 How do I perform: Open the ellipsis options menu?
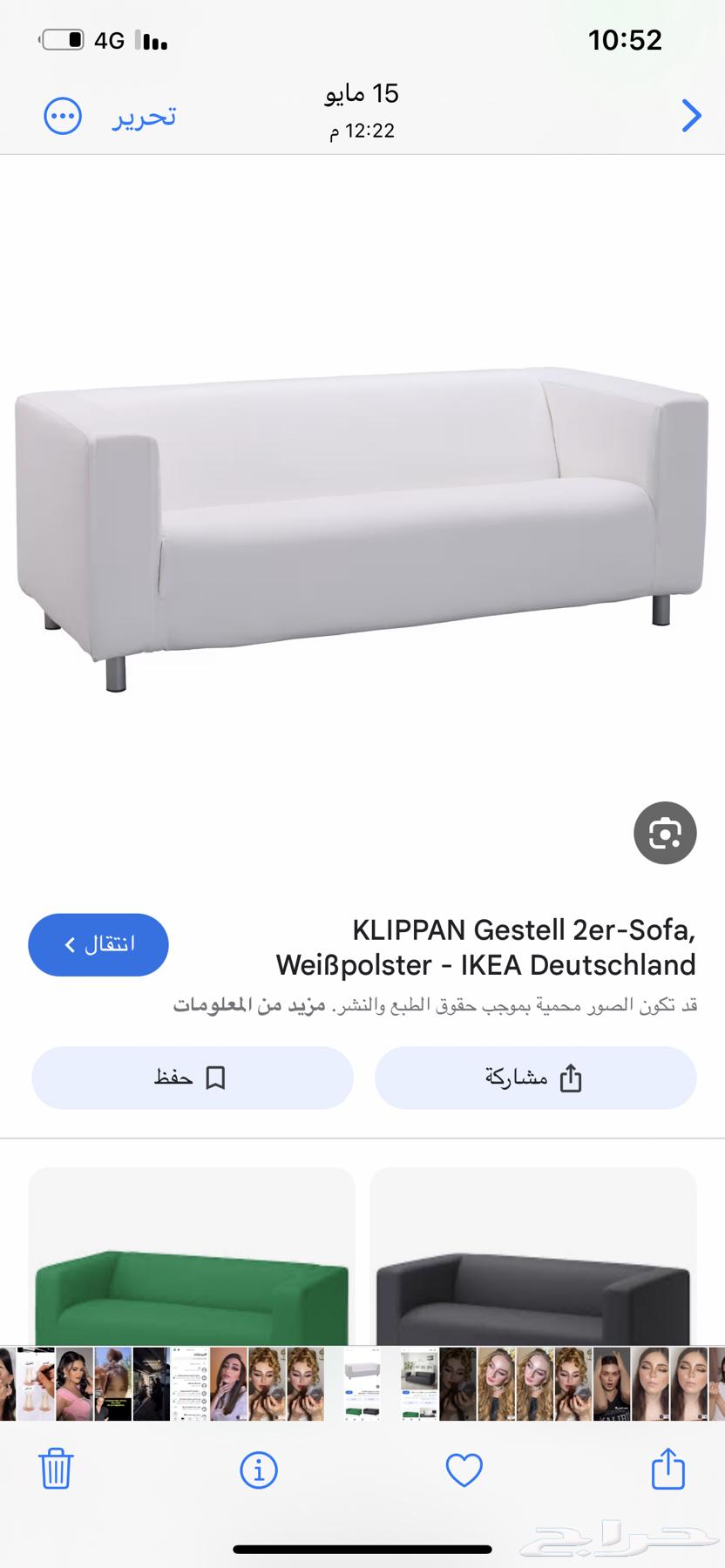[61, 115]
